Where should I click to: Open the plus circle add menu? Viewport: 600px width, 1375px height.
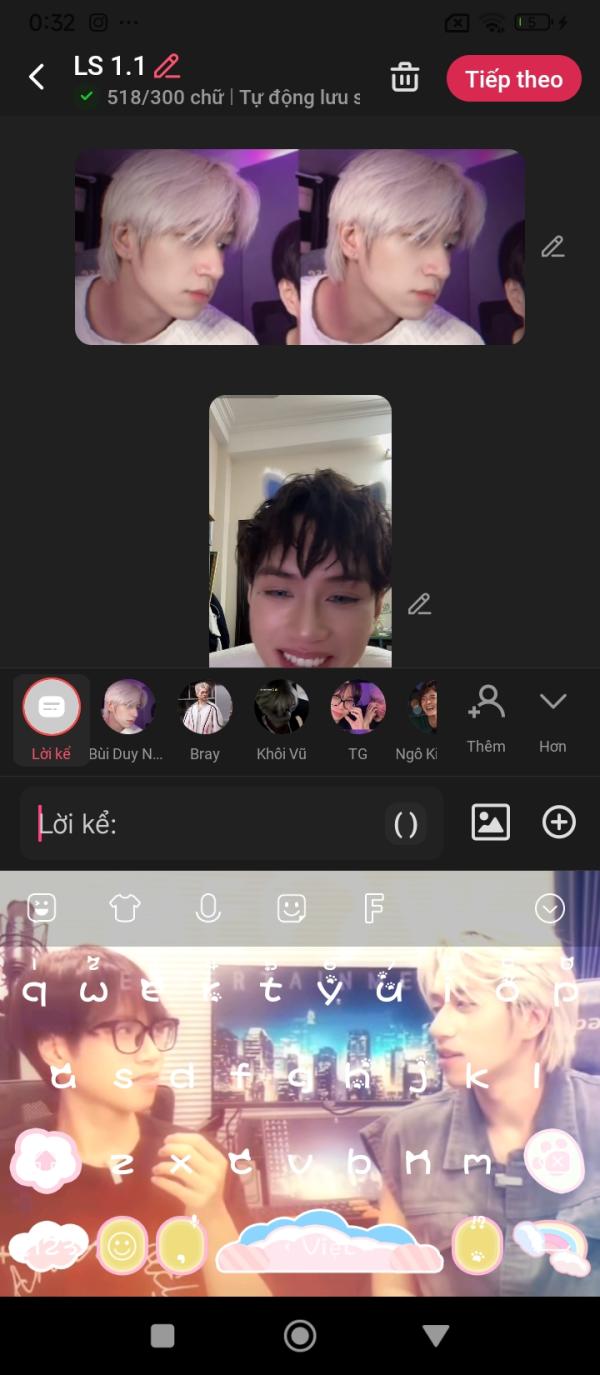coord(559,822)
